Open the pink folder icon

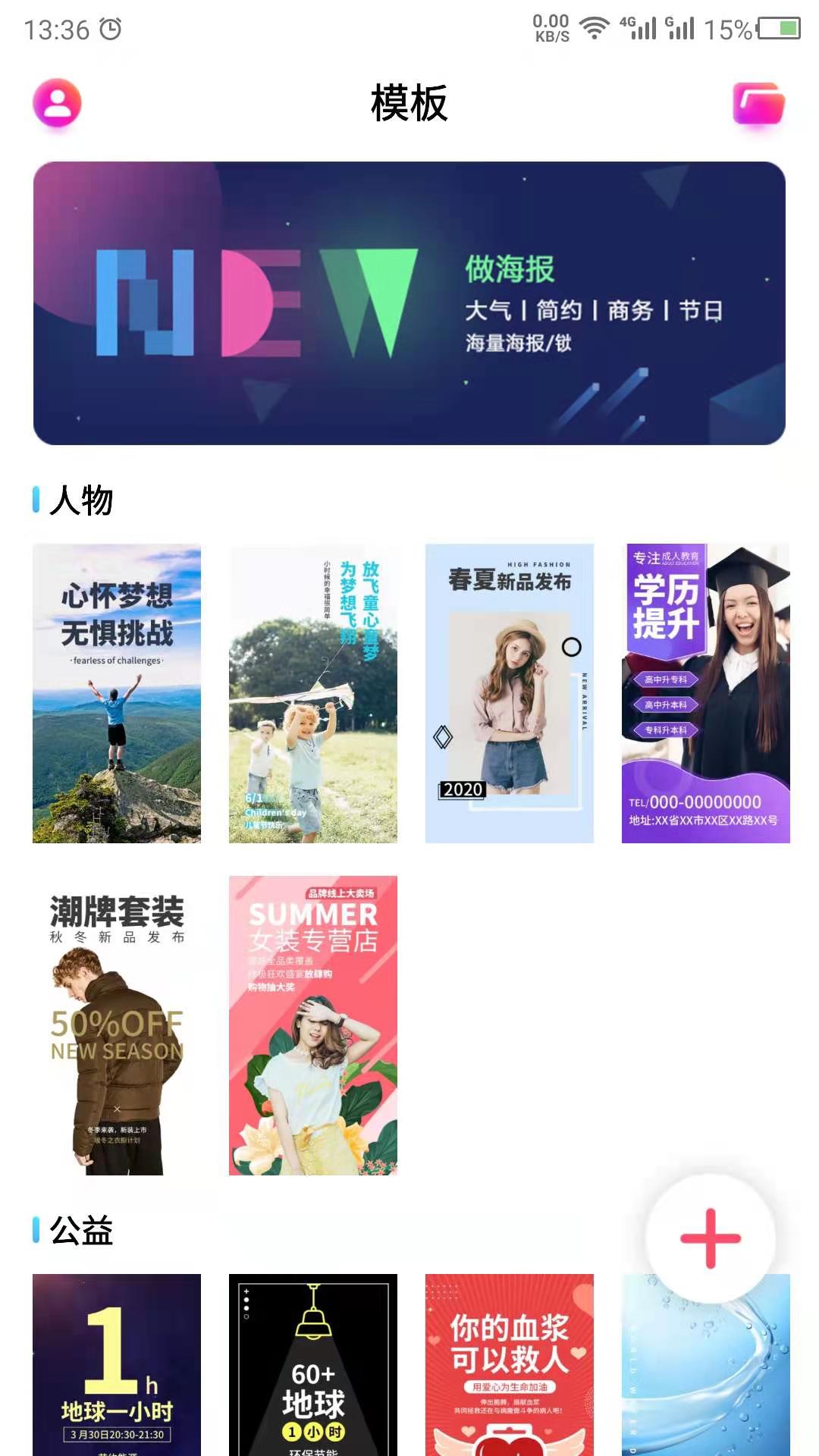[758, 103]
